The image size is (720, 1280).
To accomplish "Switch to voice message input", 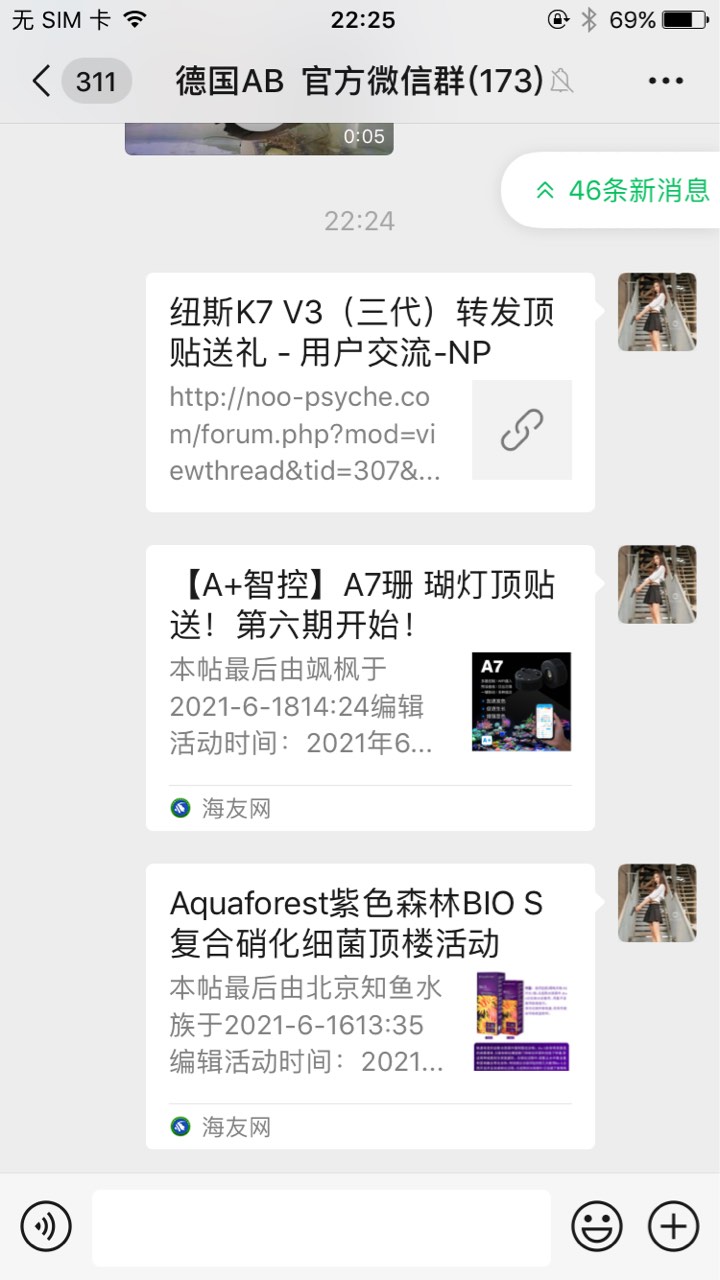I will [46, 1226].
